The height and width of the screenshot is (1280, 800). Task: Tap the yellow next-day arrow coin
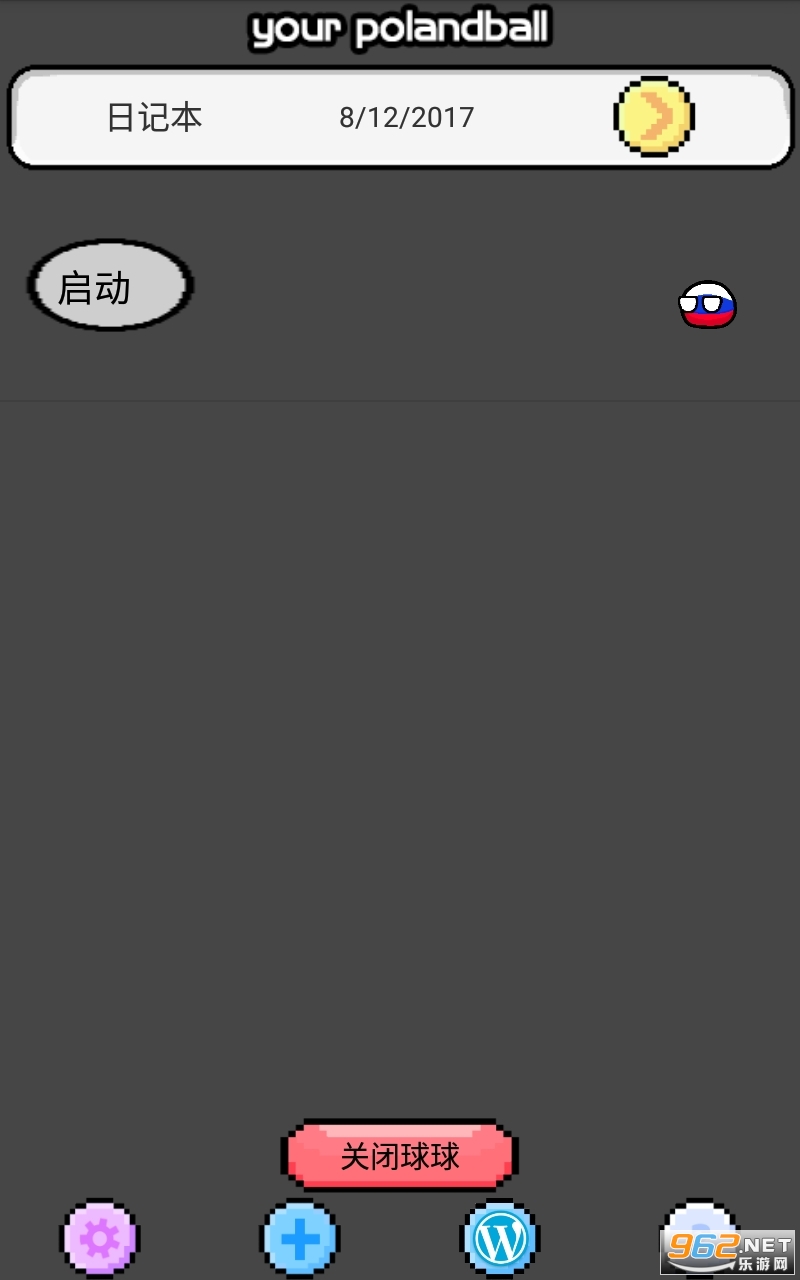click(654, 117)
